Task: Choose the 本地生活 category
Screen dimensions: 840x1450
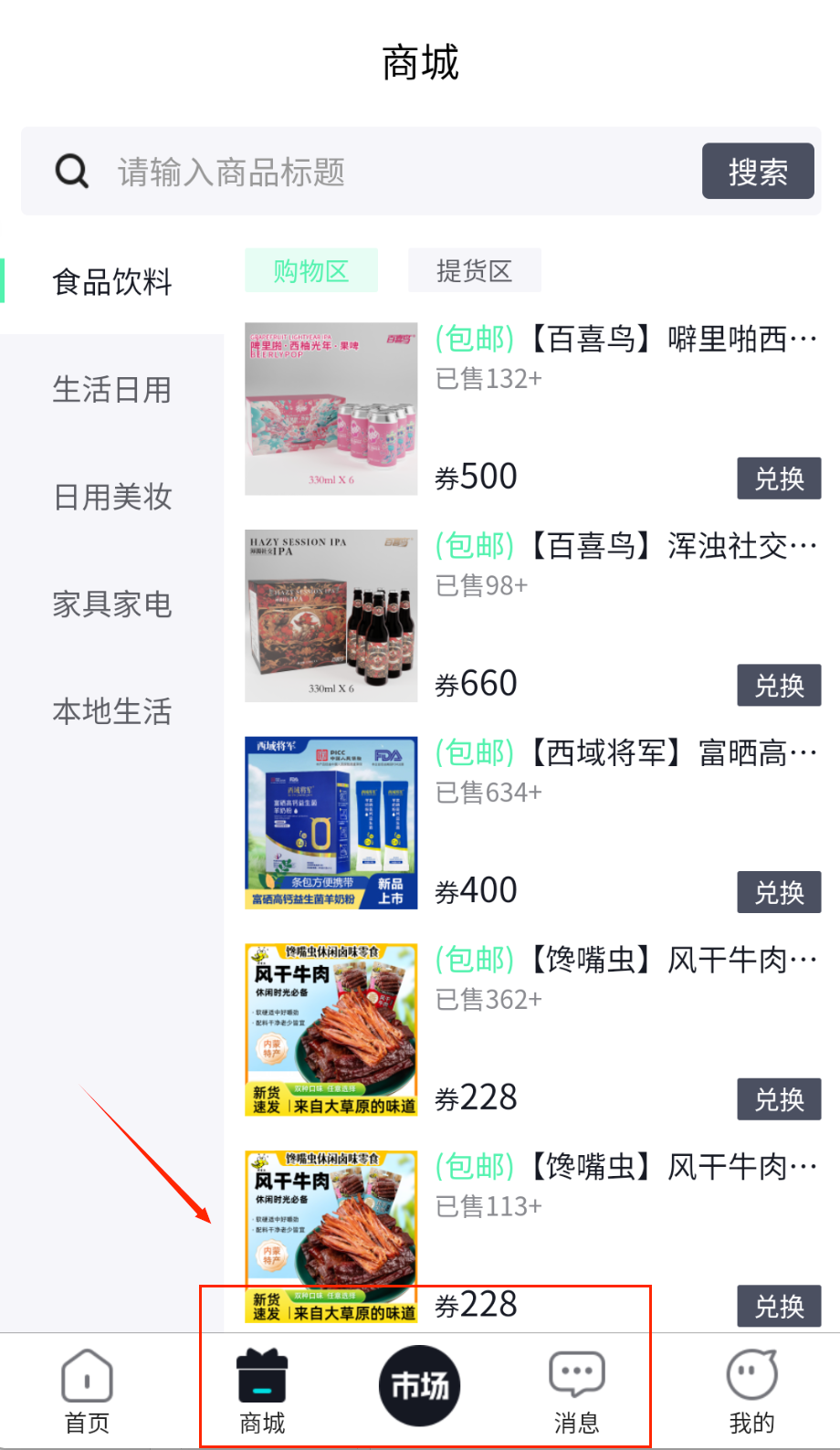Action: pyautogui.click(x=112, y=711)
